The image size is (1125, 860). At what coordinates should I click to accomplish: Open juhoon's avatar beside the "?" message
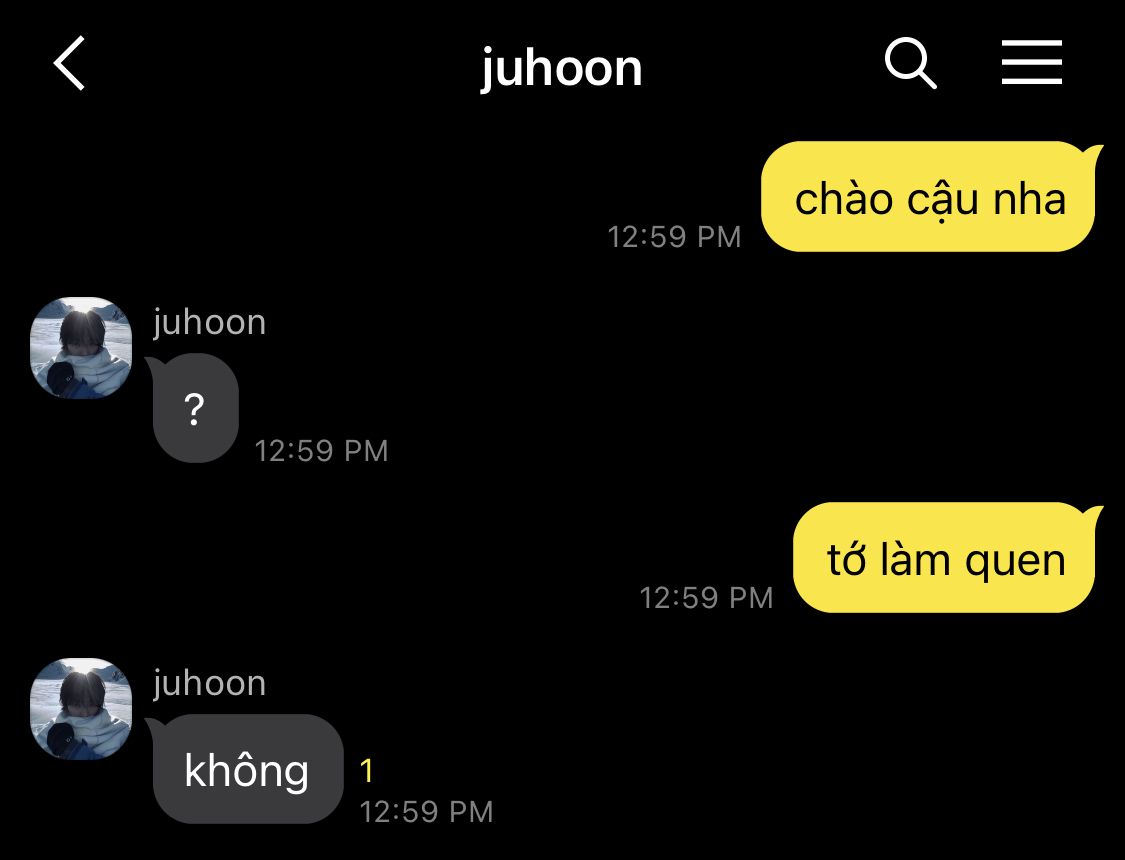pyautogui.click(x=81, y=347)
